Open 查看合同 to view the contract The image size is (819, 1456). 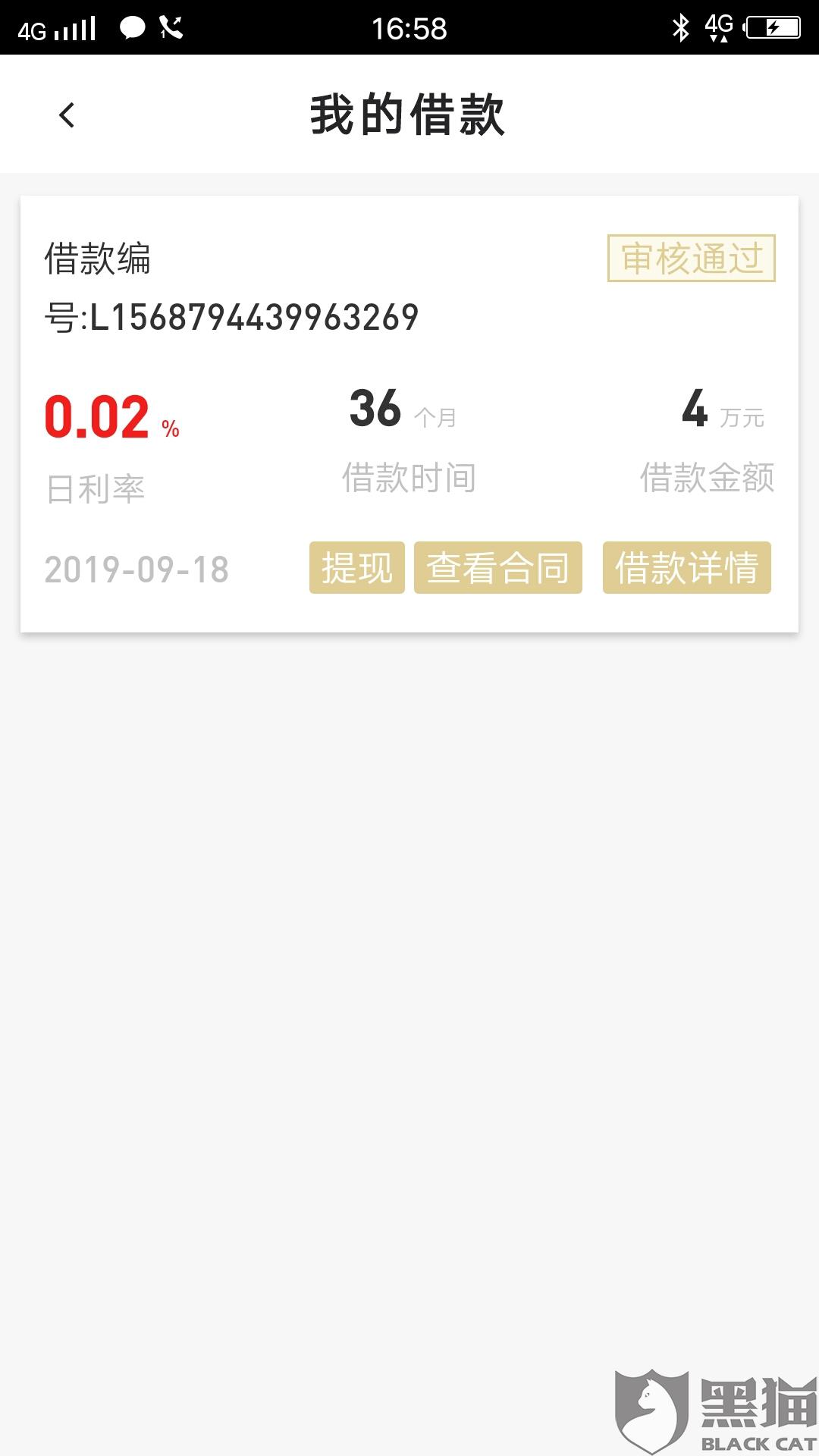pos(497,567)
